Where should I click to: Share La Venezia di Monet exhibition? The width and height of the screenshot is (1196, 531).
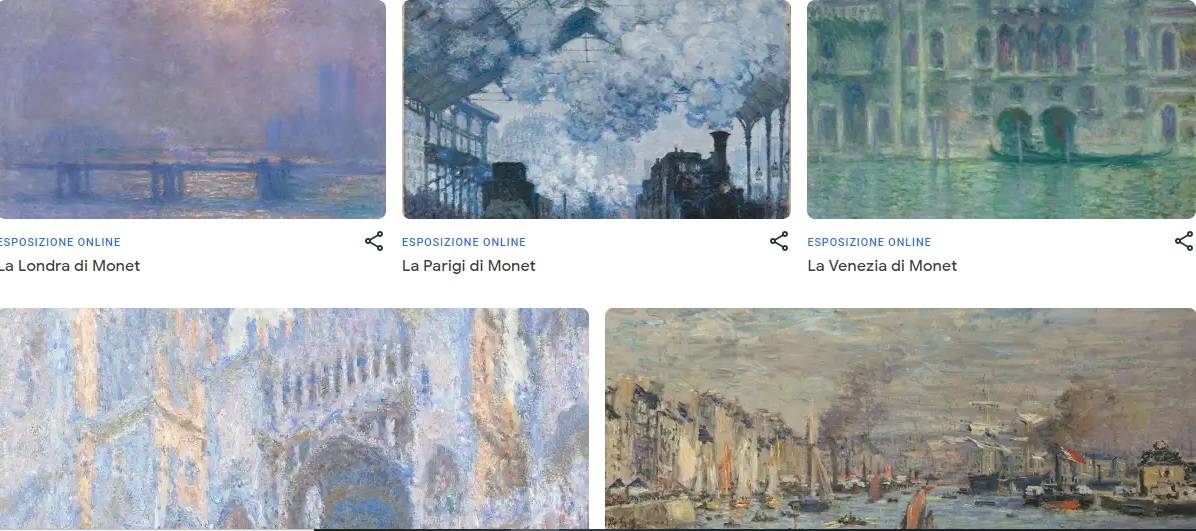(1183, 241)
